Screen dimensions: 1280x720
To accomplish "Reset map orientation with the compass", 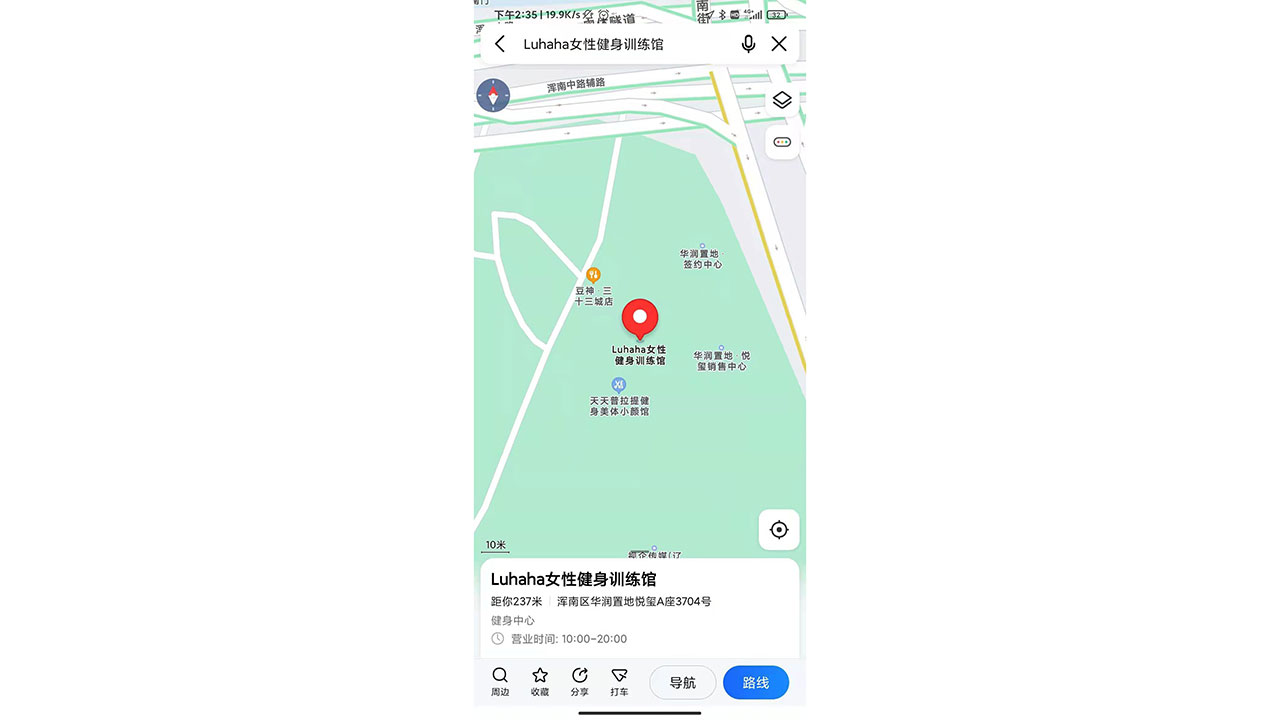I will coord(493,95).
